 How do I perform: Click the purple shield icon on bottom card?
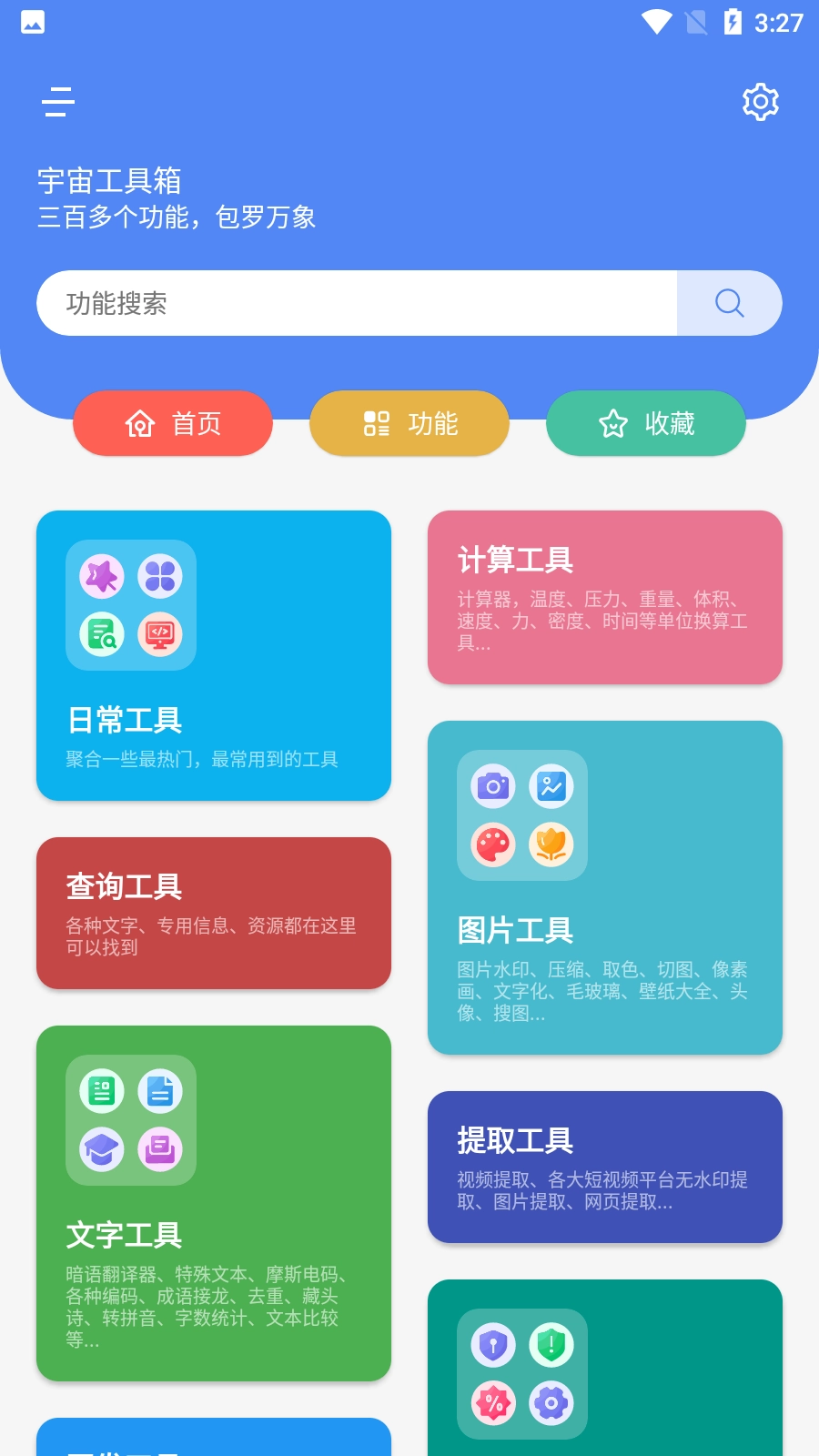point(492,1344)
